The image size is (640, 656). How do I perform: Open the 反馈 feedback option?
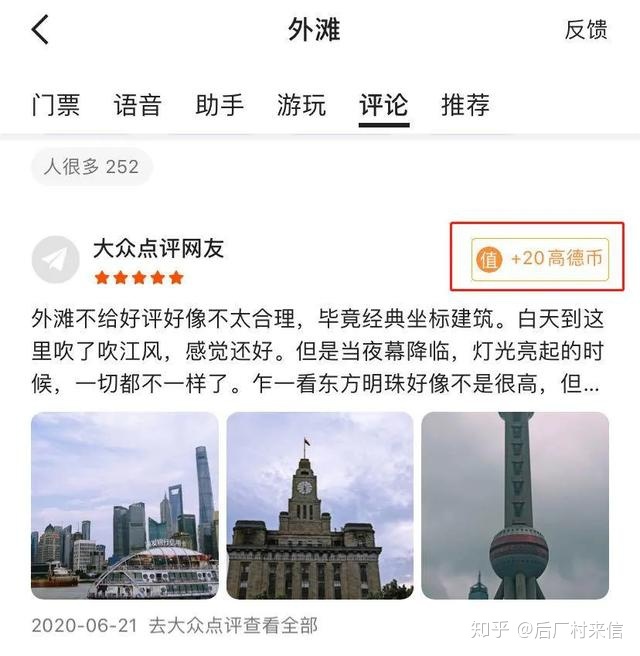coord(586,30)
